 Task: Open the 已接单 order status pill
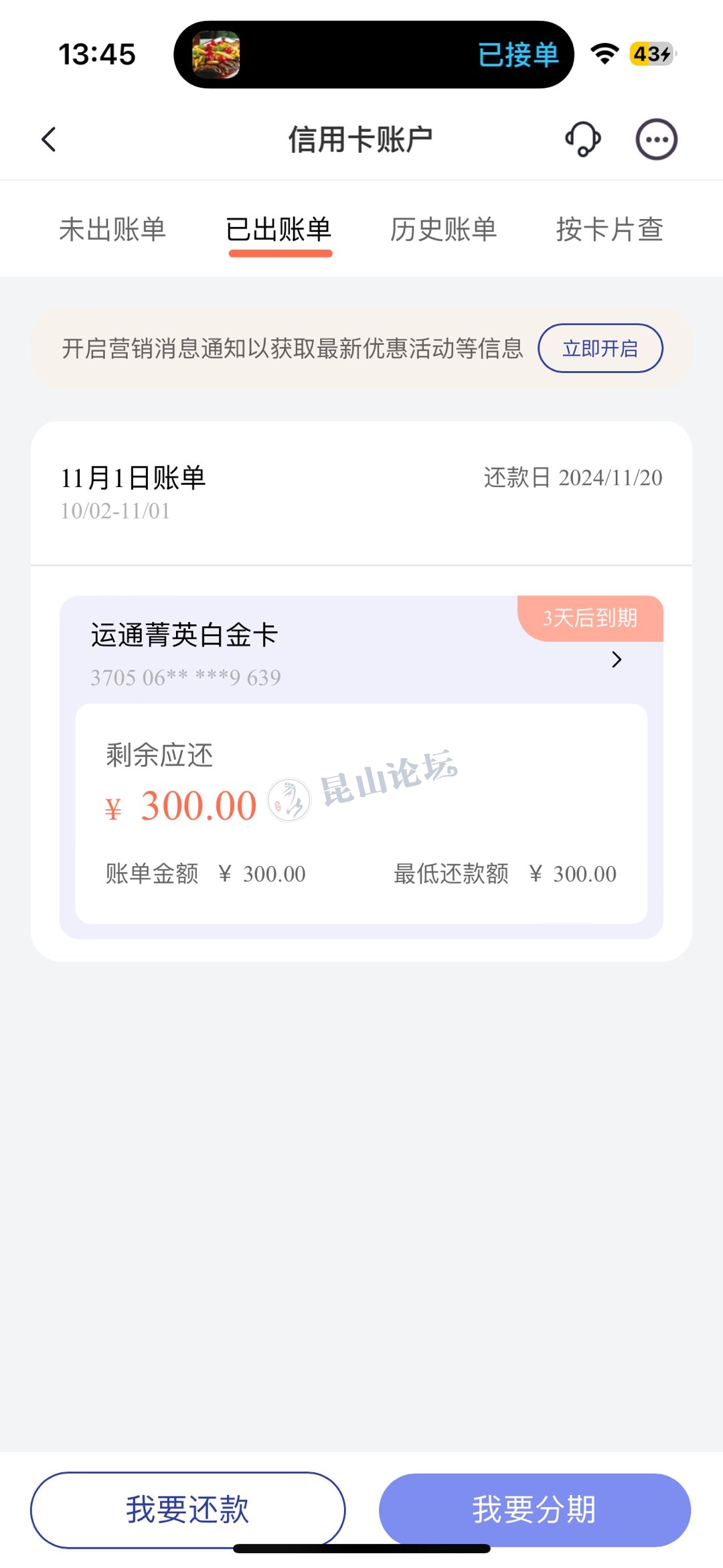point(374,54)
